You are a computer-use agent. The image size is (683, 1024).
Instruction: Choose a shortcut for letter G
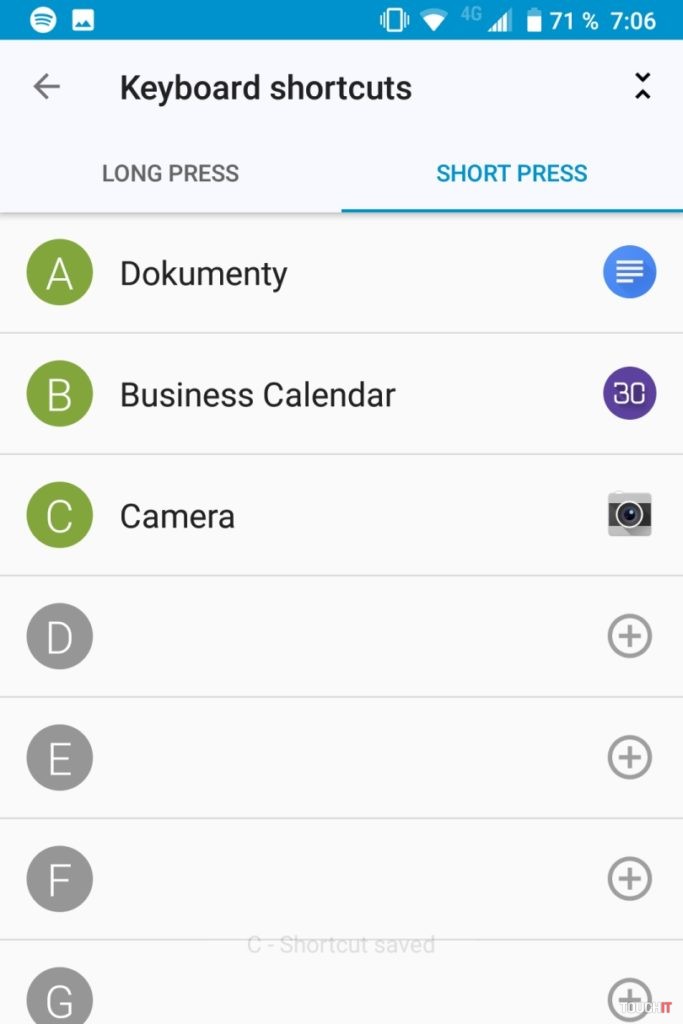pyautogui.click(x=629, y=996)
